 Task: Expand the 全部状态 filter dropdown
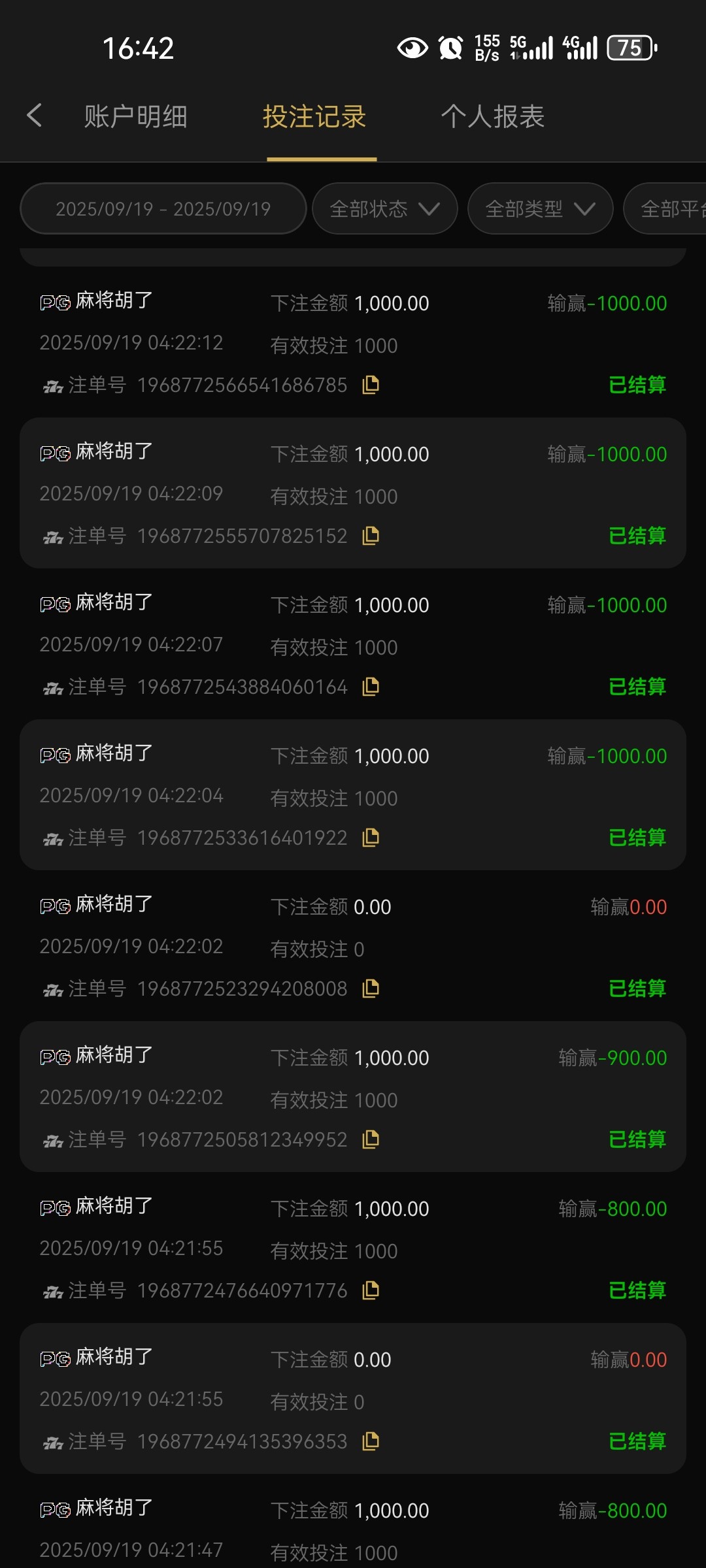(384, 209)
